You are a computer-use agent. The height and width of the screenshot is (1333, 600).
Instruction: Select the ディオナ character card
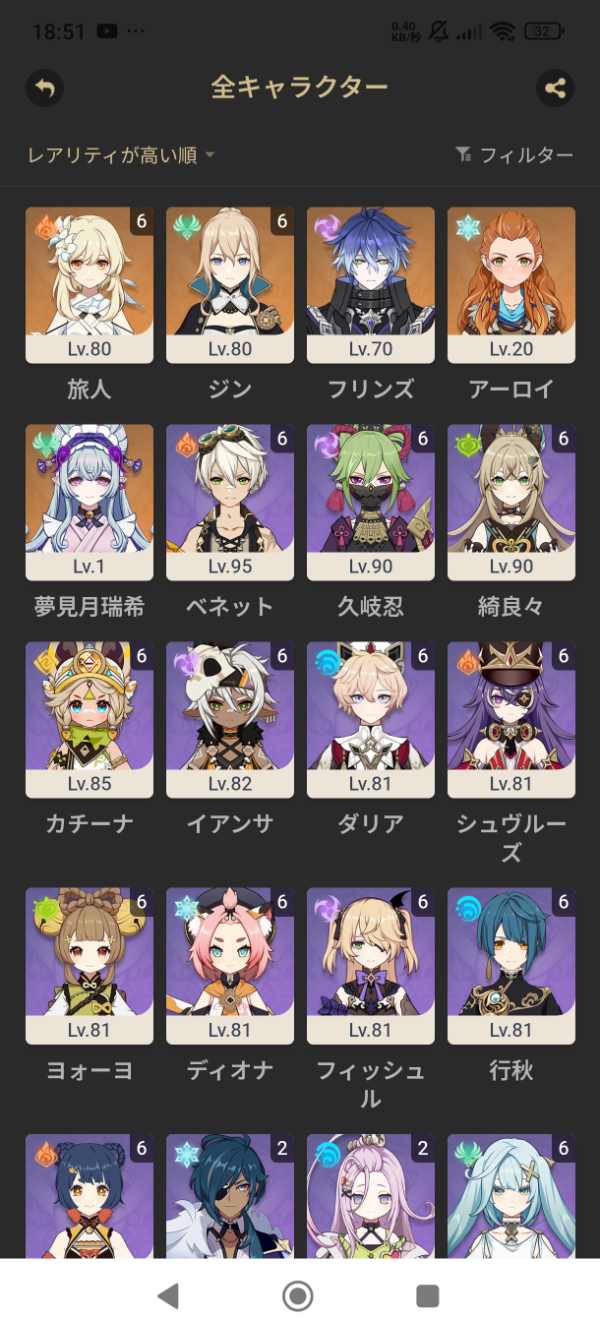[230, 966]
